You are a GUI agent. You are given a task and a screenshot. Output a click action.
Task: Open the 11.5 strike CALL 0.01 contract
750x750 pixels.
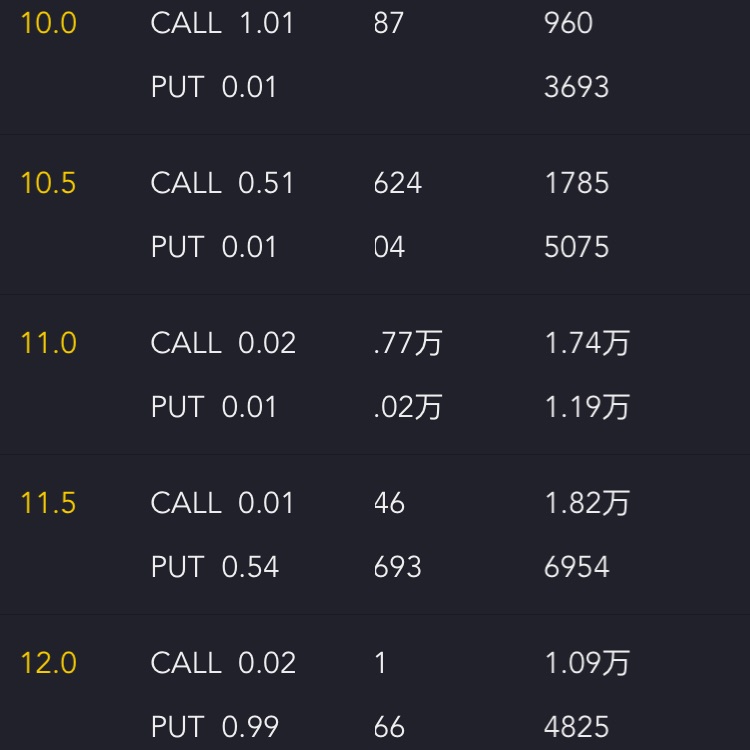222,503
